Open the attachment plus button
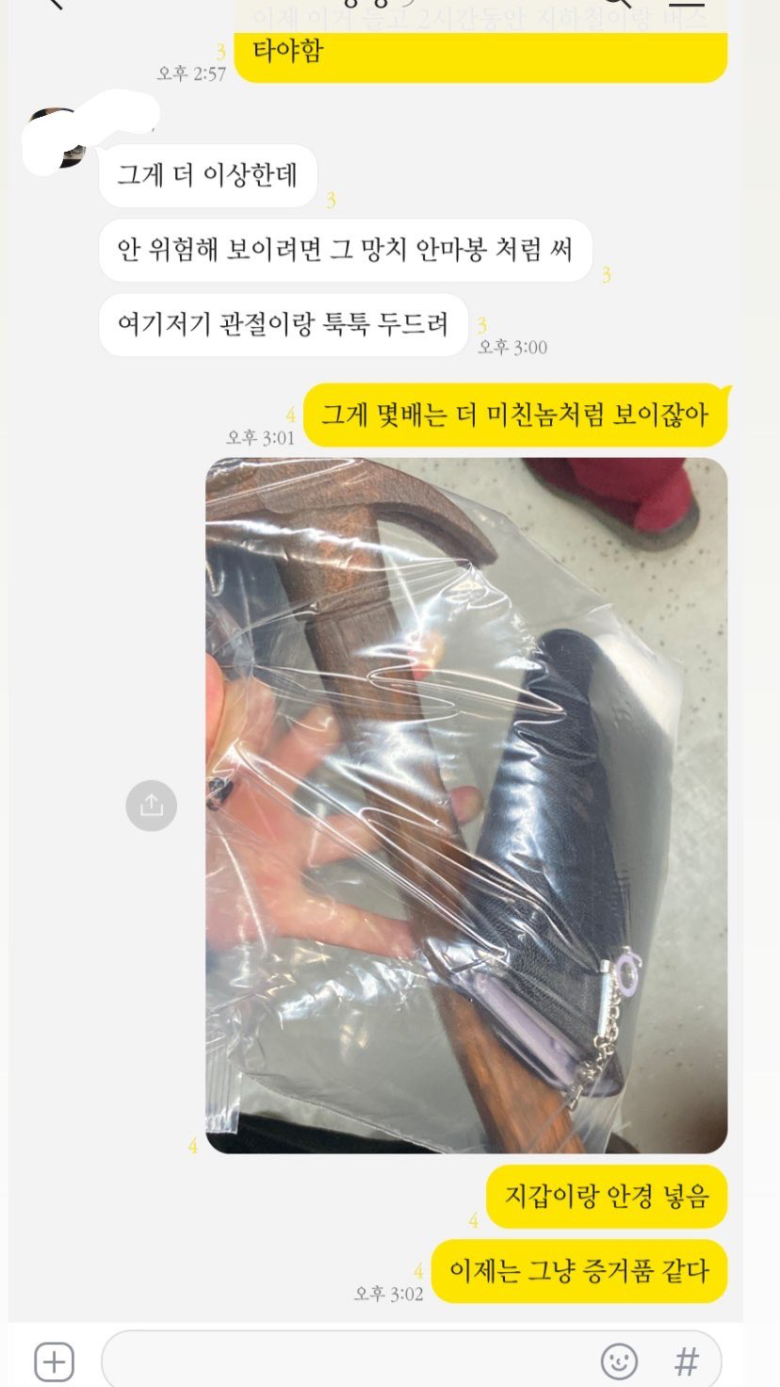The width and height of the screenshot is (780, 1387). point(54,1361)
